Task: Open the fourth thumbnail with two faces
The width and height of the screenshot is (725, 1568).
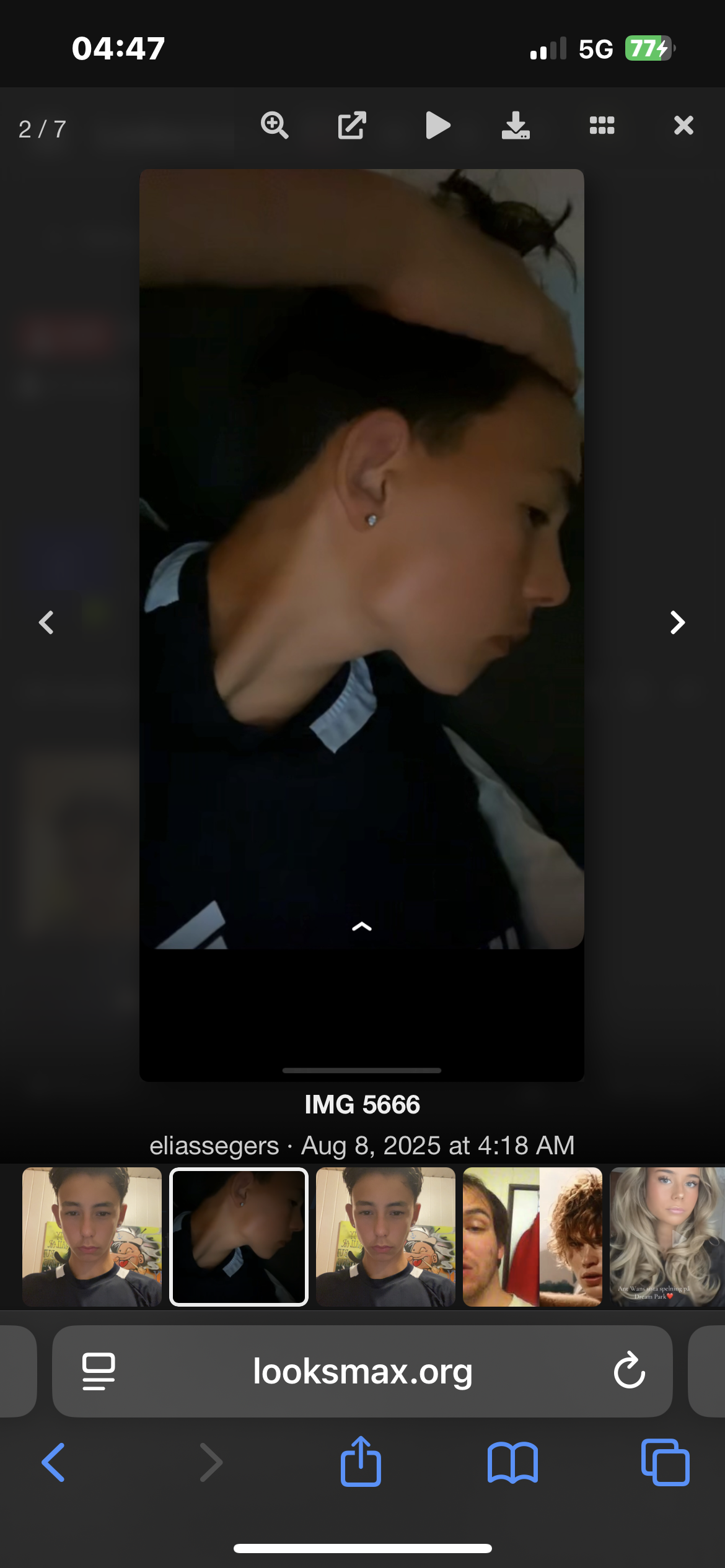Action: click(x=532, y=1237)
